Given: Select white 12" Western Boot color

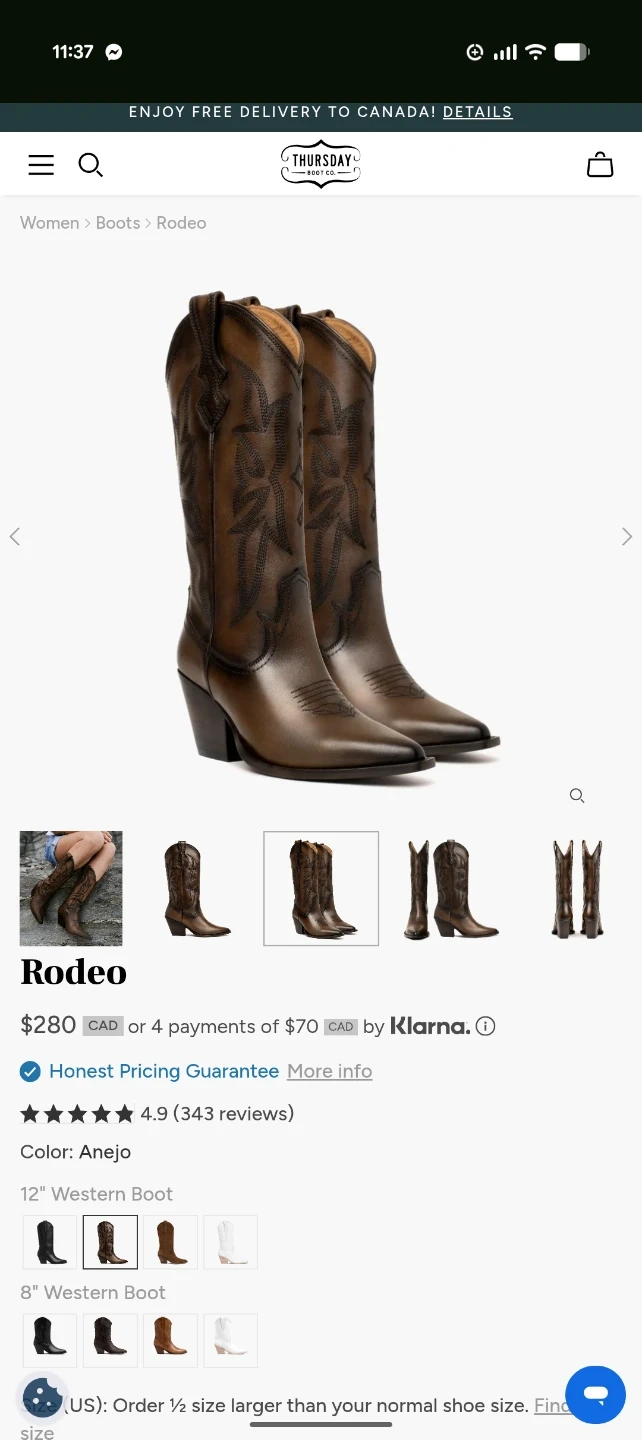Looking at the screenshot, I should click(230, 1242).
